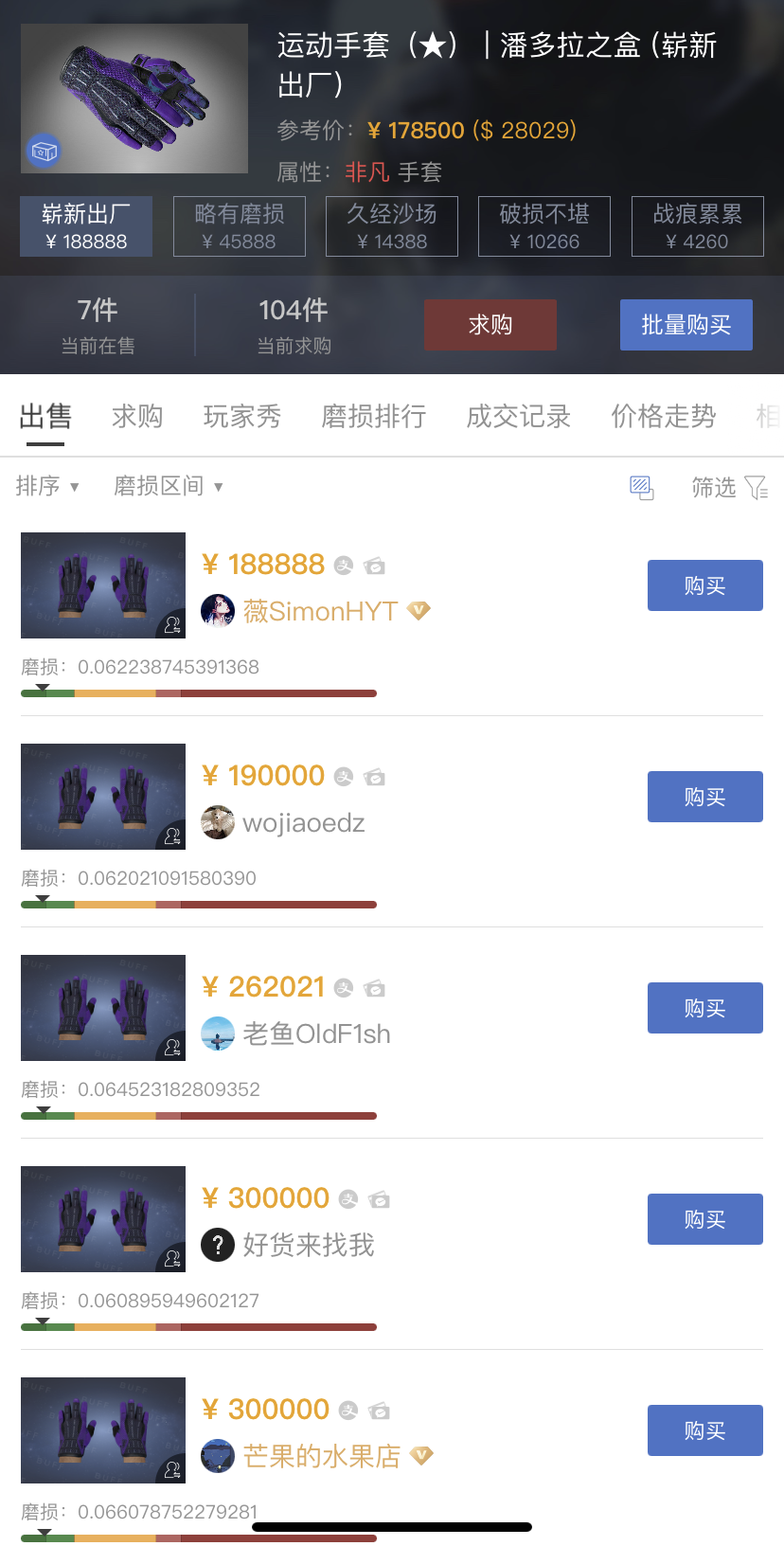Tap the inspect icon left of 筛选

pos(641,487)
